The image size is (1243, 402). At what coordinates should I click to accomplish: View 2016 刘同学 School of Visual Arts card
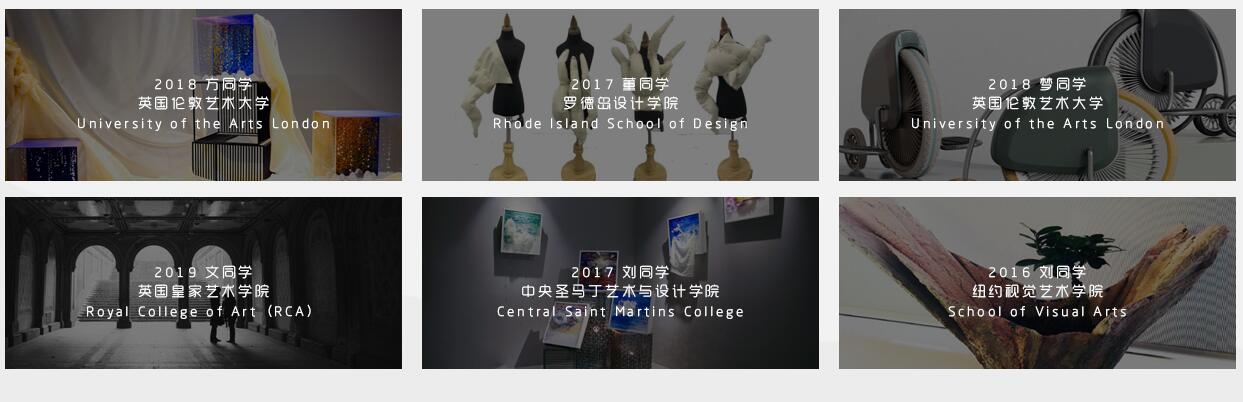click(x=1037, y=283)
